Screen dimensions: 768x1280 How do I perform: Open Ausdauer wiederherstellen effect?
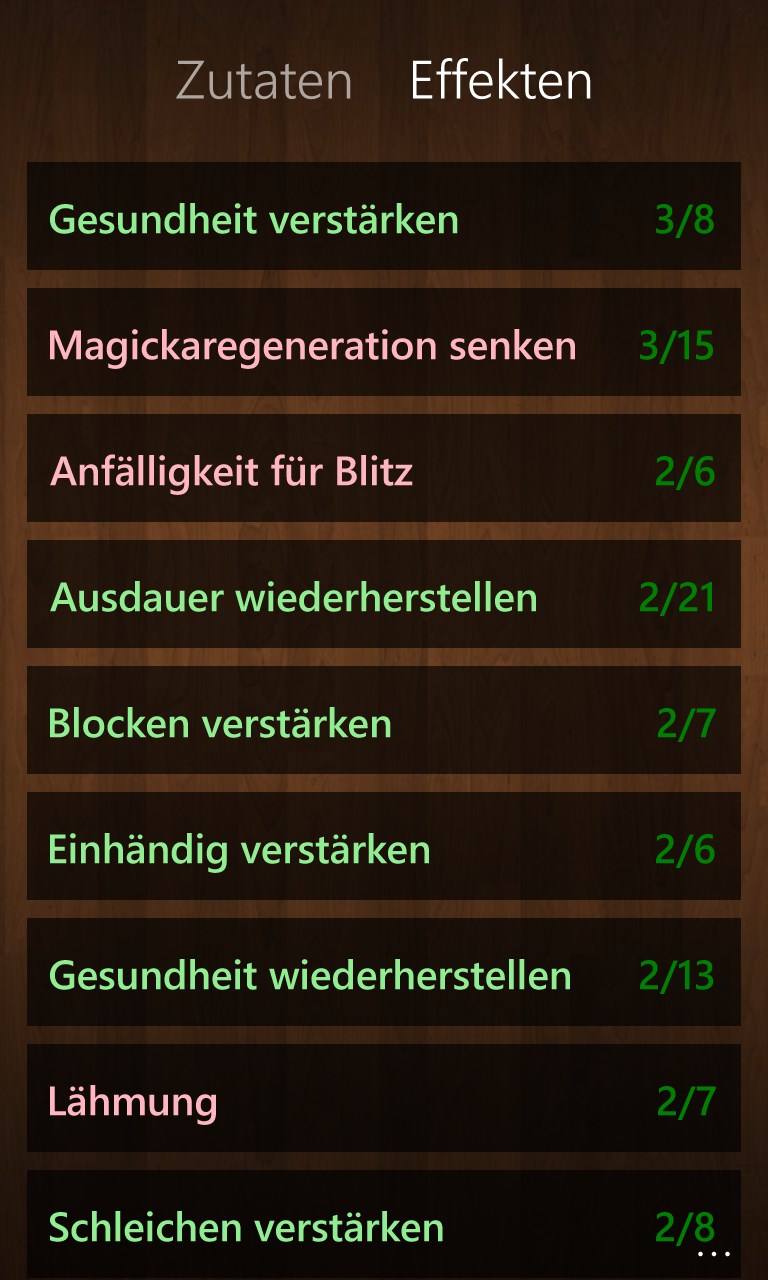pos(383,596)
